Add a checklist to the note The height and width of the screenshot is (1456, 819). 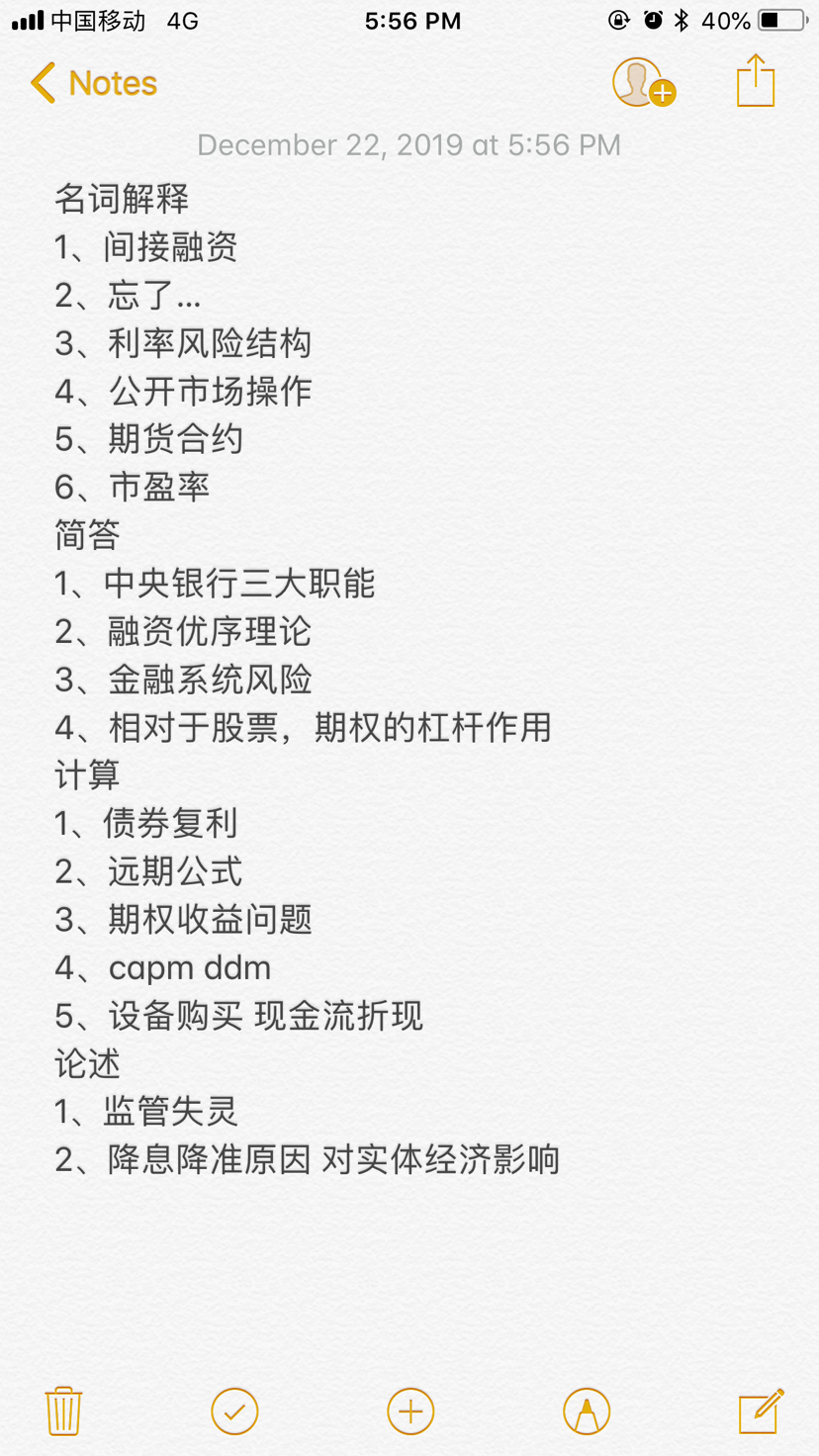[234, 1411]
